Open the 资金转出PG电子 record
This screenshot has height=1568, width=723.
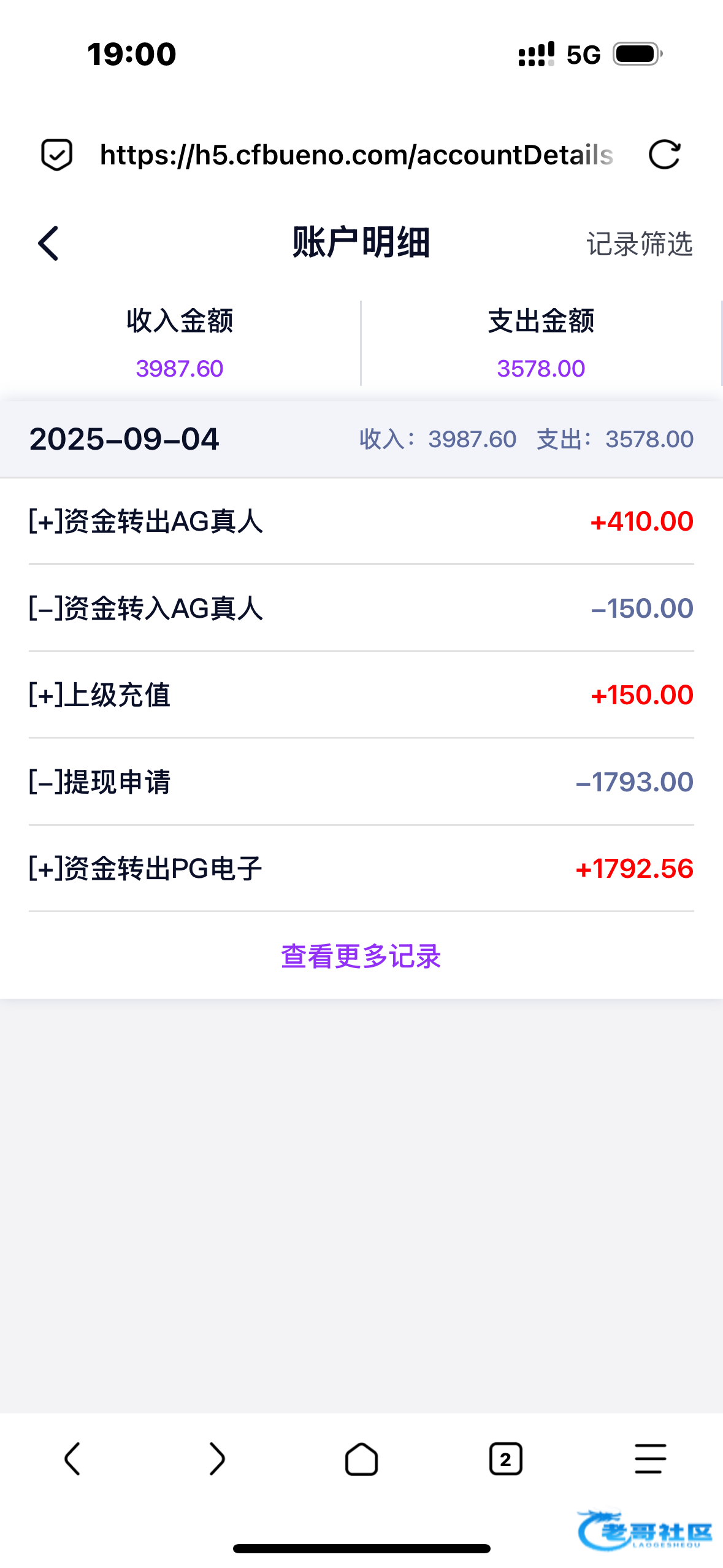click(361, 869)
